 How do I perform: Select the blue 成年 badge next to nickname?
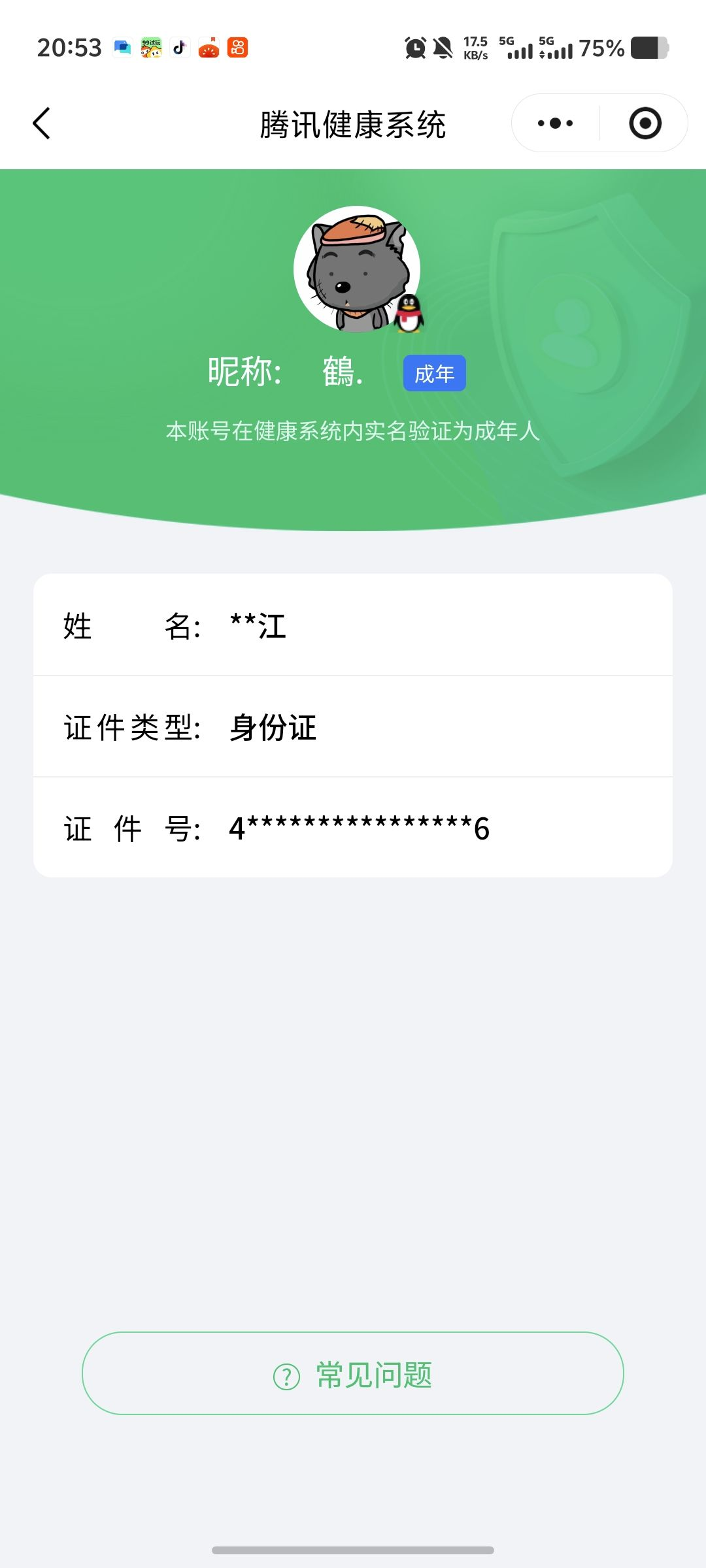434,374
